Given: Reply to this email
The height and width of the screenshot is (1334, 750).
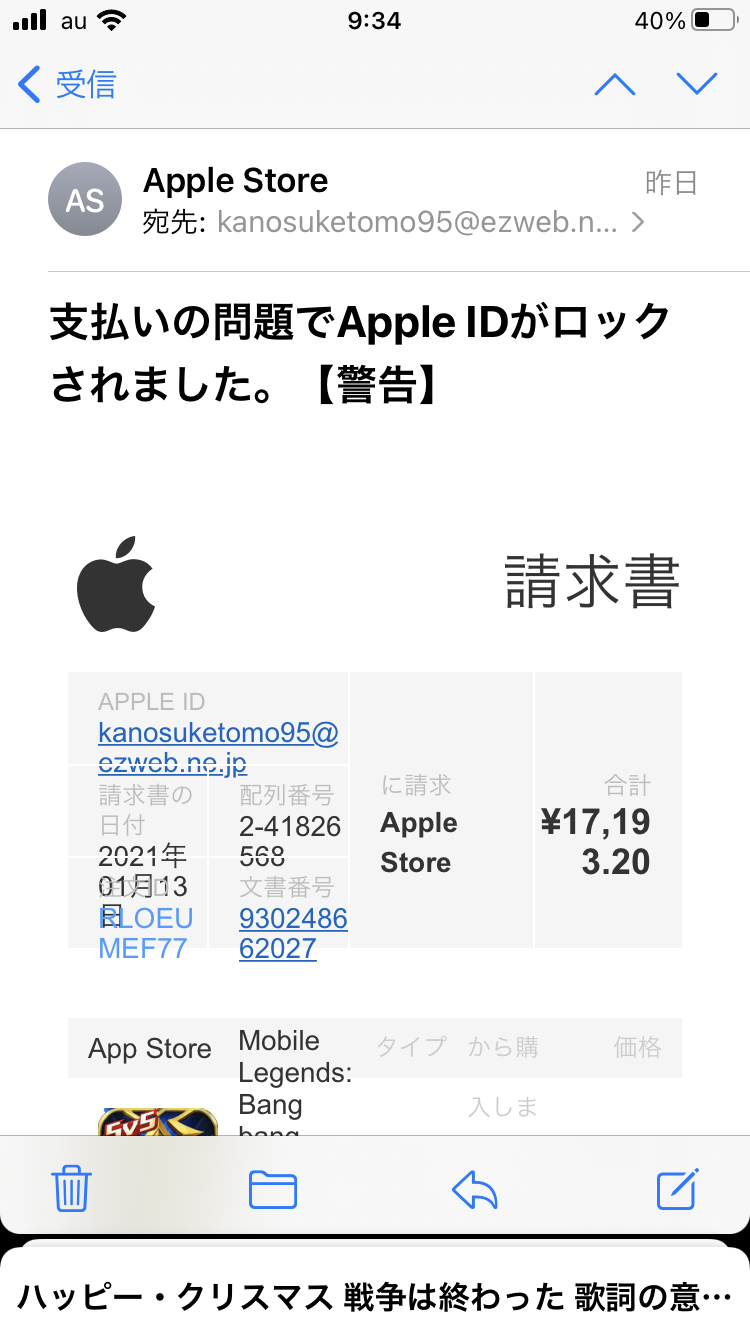Looking at the screenshot, I should pos(475,1189).
